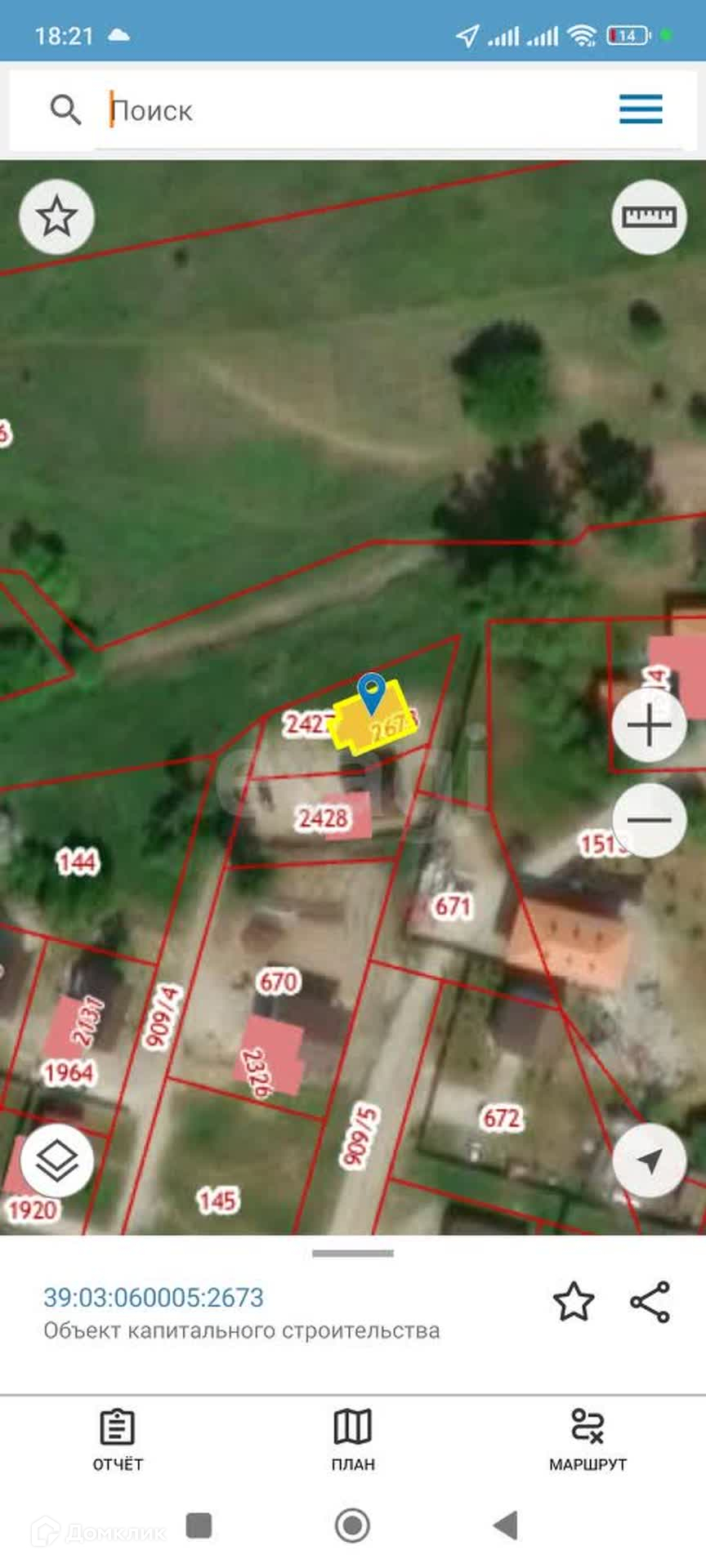The image size is (706, 1568).
Task: Add object 39:03:060005:2673 to favorites
Action: coord(574,1302)
